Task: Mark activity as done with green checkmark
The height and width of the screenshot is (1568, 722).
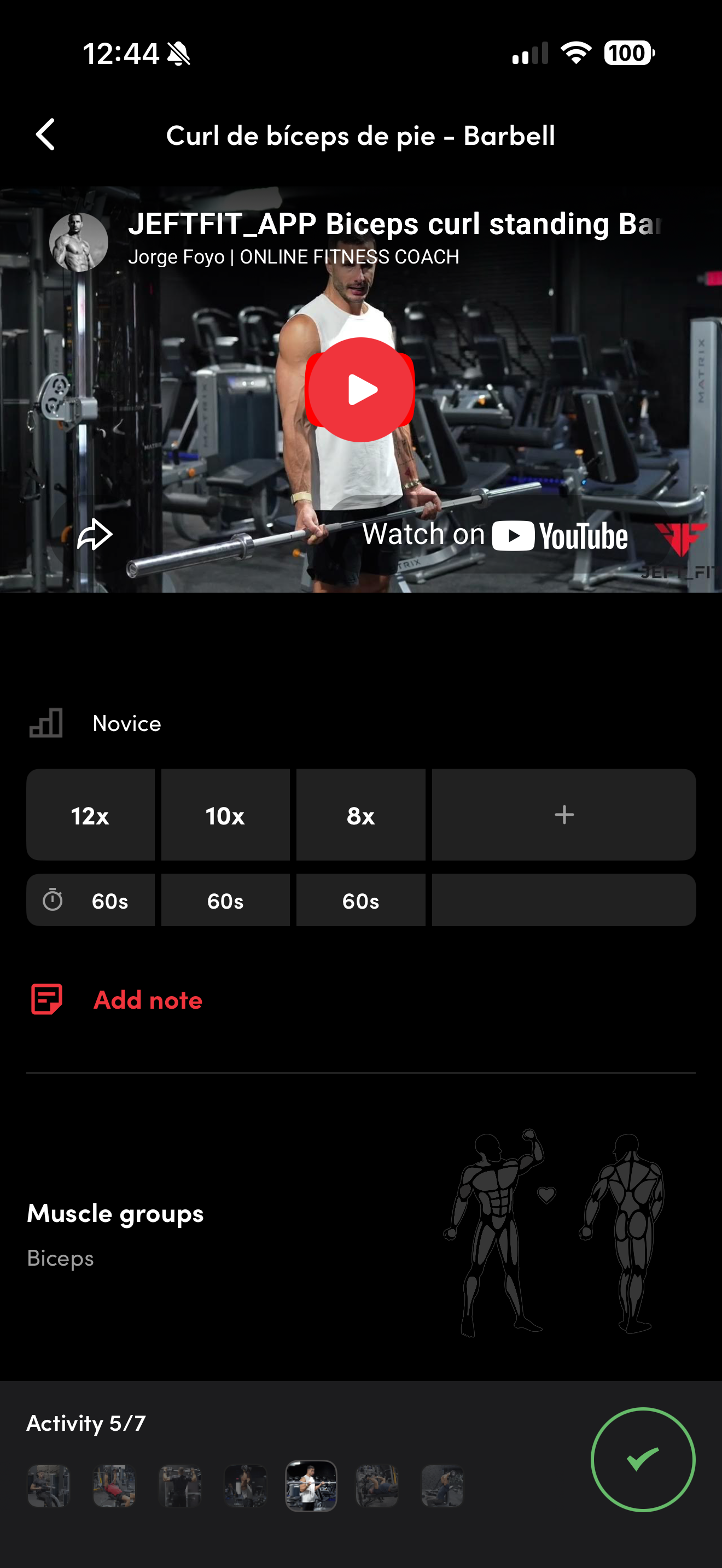Action: [x=642, y=1459]
